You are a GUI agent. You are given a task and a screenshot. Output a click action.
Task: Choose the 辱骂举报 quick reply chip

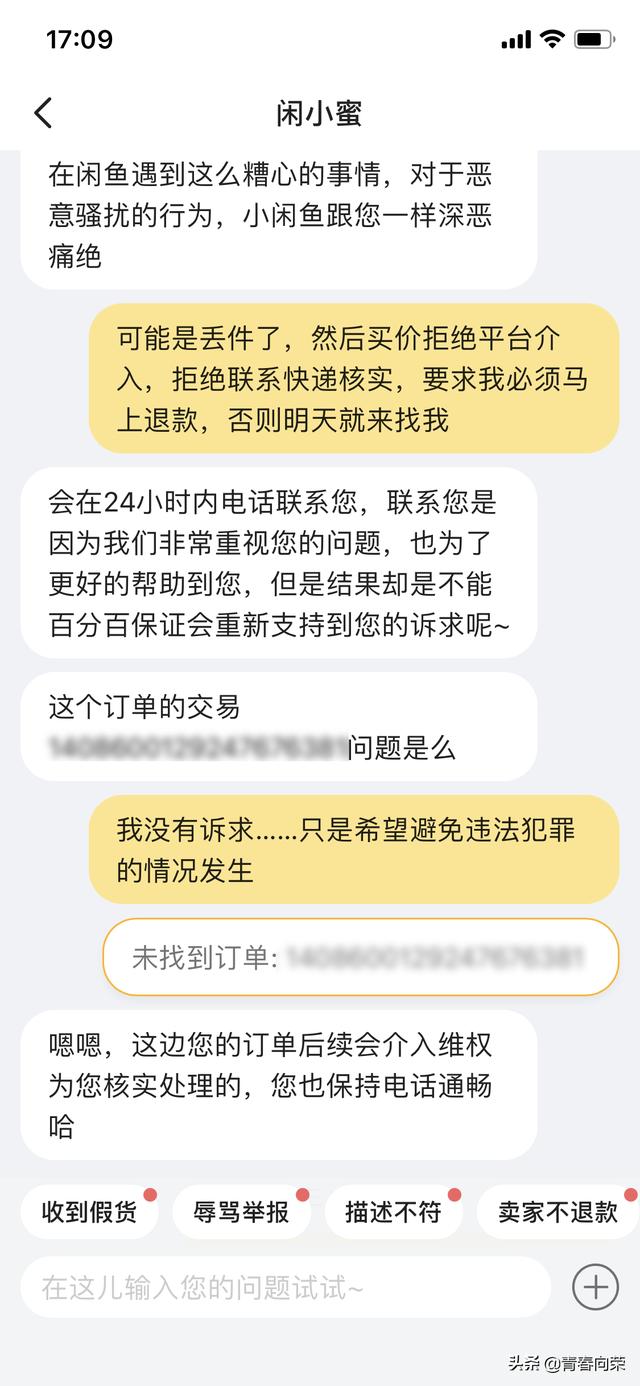[x=241, y=1212]
